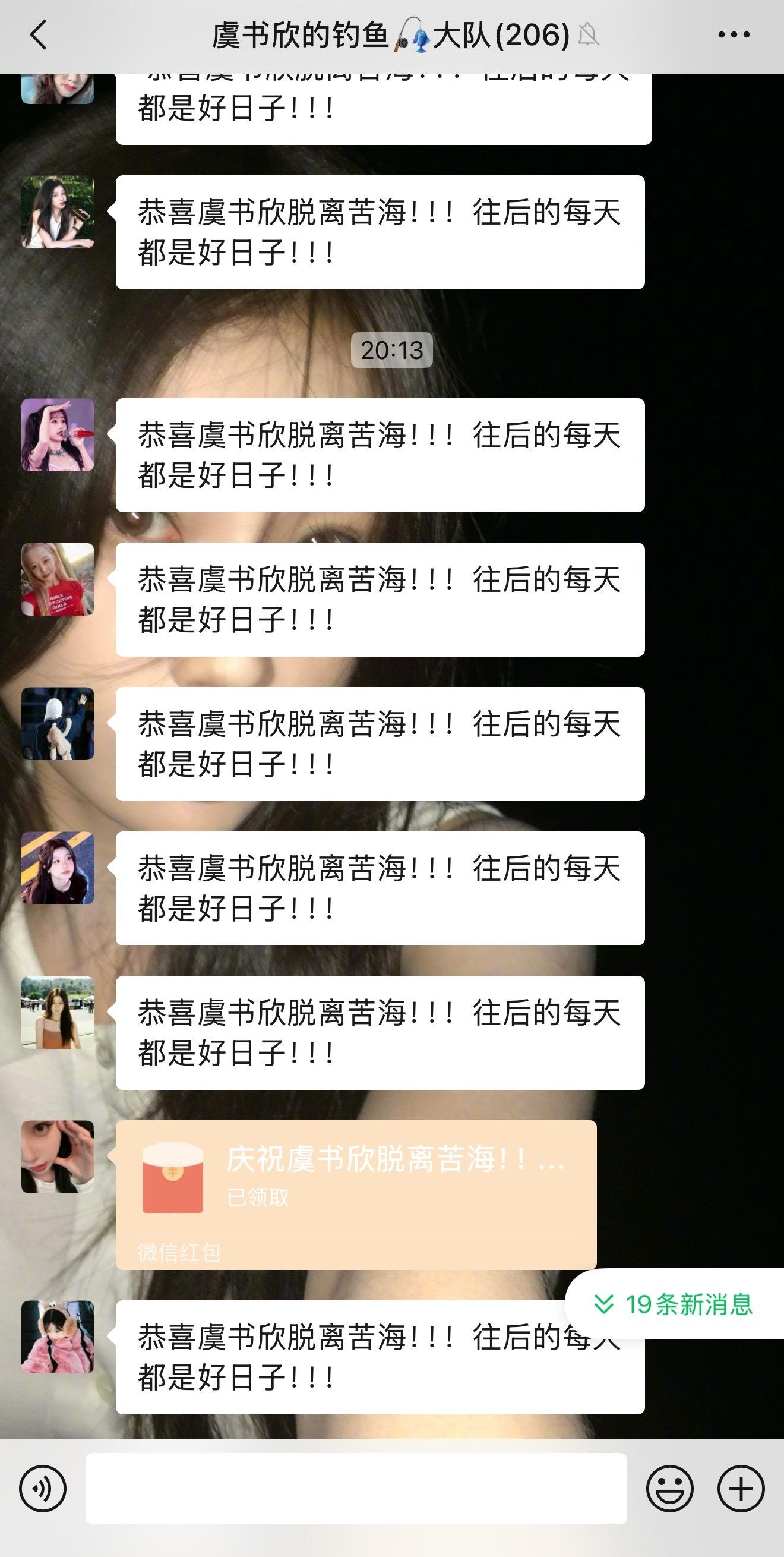Open avatar of singer with microphone
The image size is (784, 1557).
coord(58,434)
